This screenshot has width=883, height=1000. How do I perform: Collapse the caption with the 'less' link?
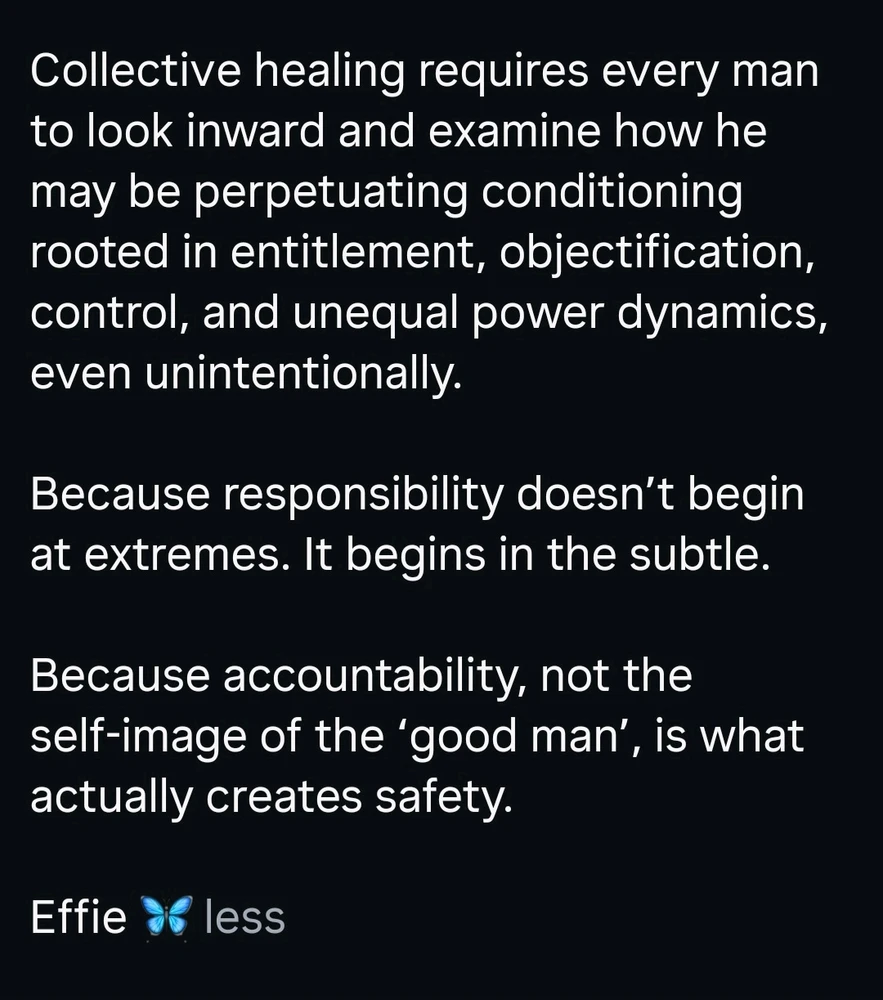click(245, 917)
